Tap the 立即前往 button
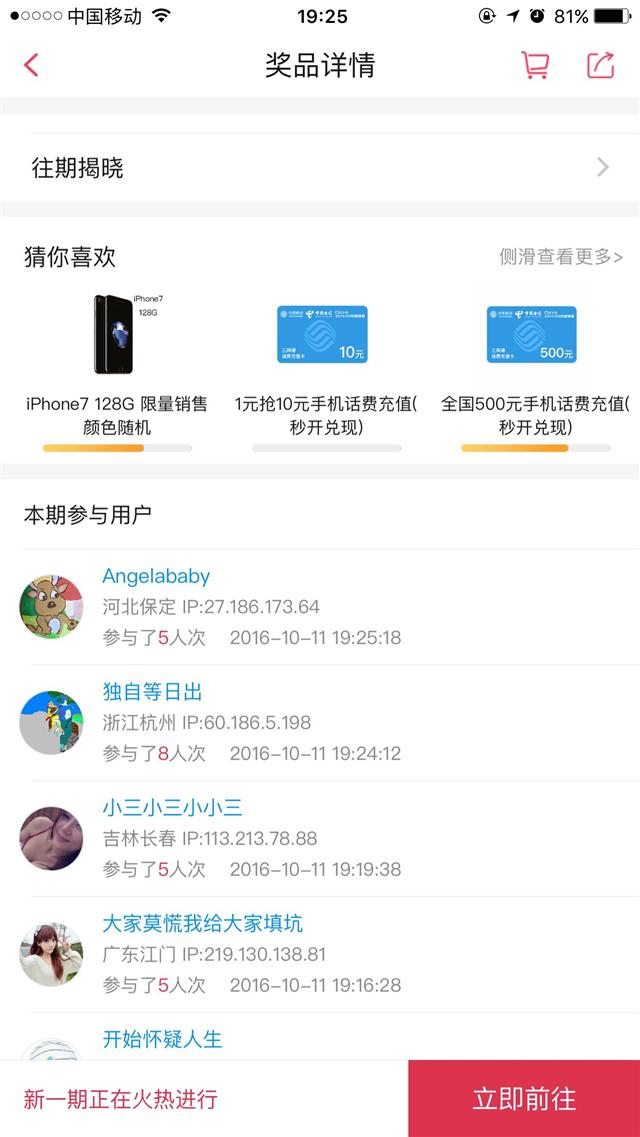 coord(524,1099)
